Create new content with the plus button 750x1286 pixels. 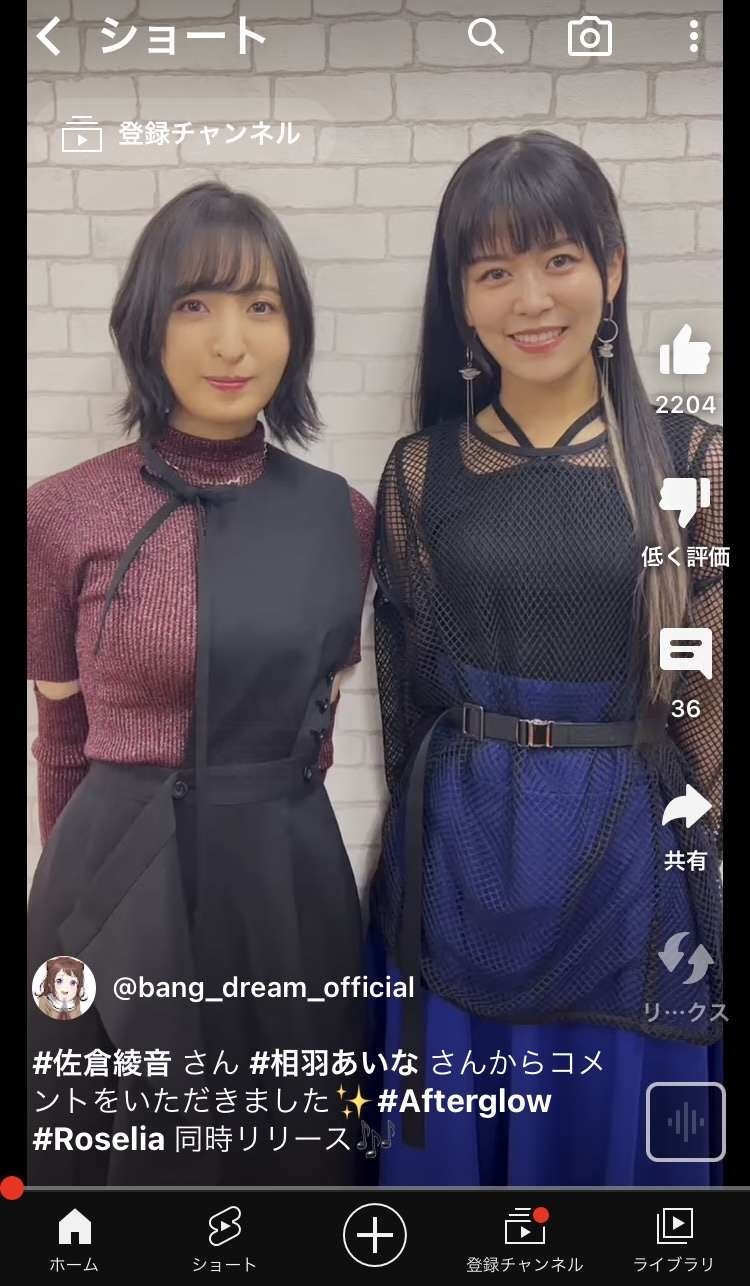(375, 1235)
